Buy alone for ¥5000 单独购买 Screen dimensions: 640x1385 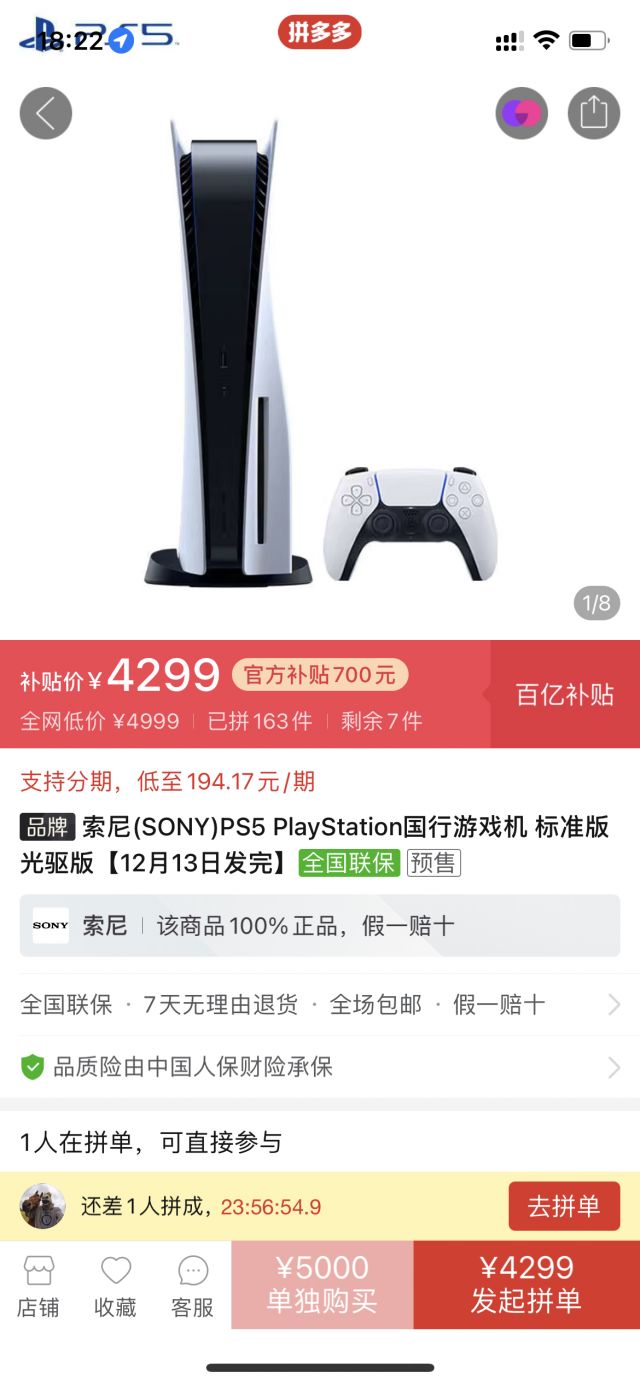coord(322,1285)
